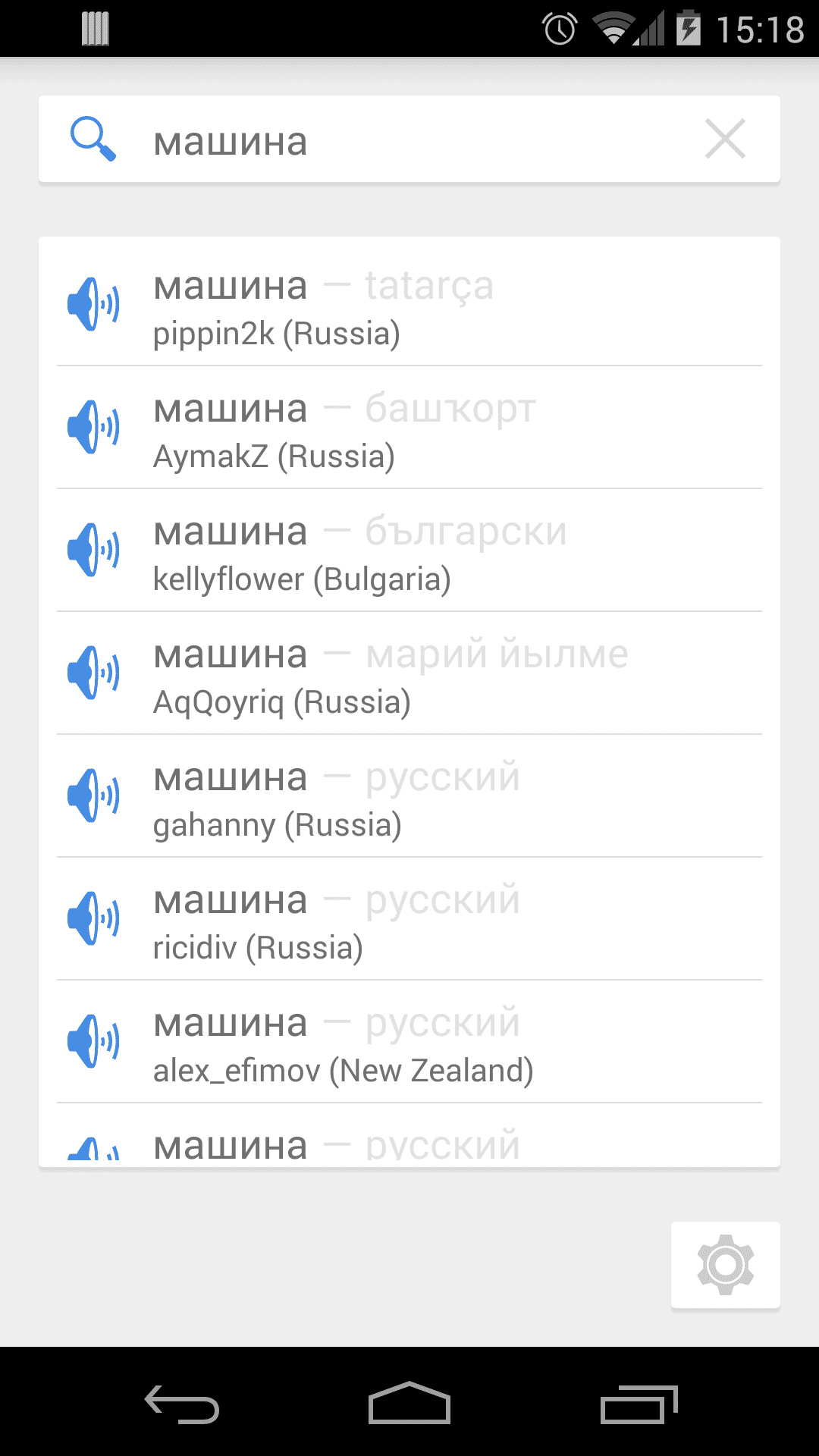Screen dimensions: 819x1456
Task: Play the русский pronunciation by ricidiv
Action: click(x=93, y=919)
